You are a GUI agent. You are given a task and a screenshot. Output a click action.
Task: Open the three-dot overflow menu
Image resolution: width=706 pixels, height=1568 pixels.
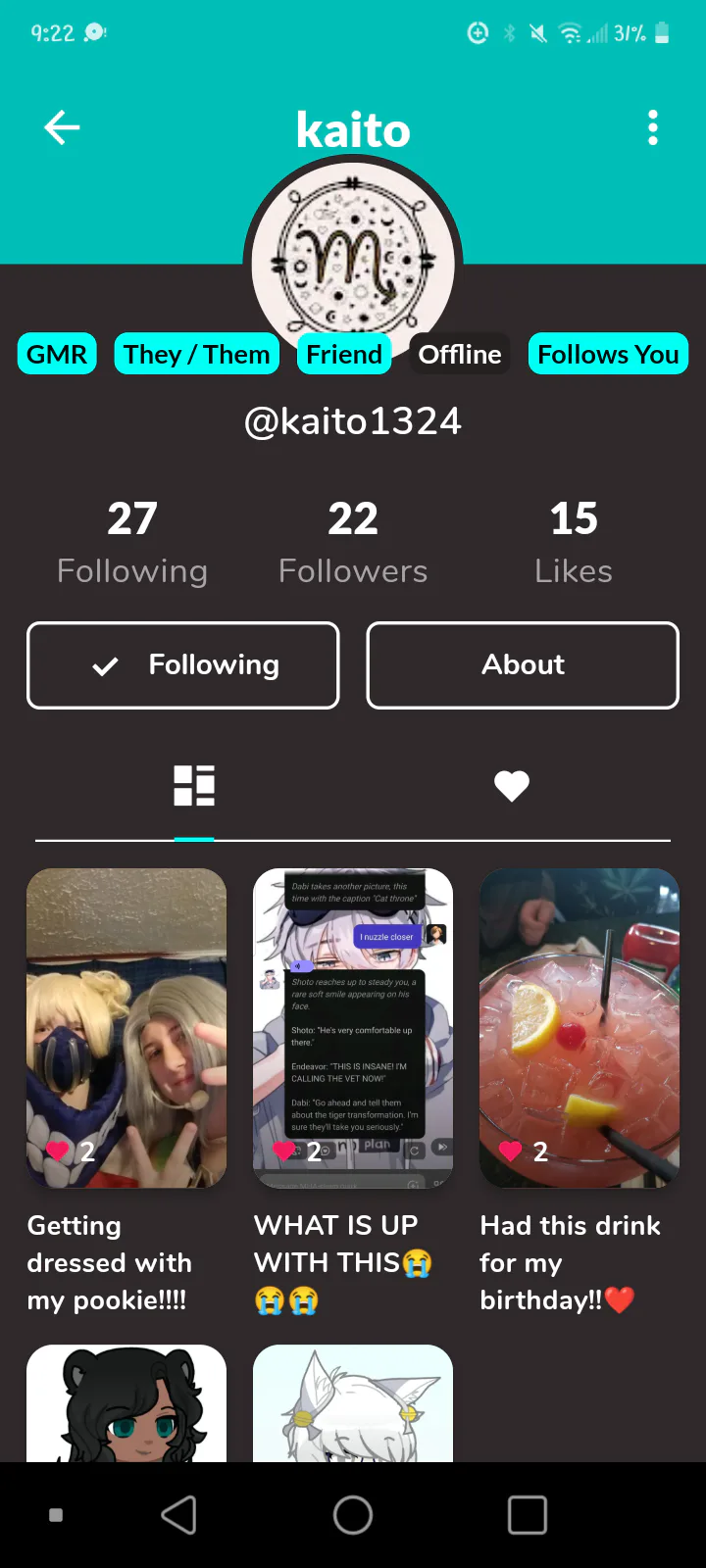653,127
